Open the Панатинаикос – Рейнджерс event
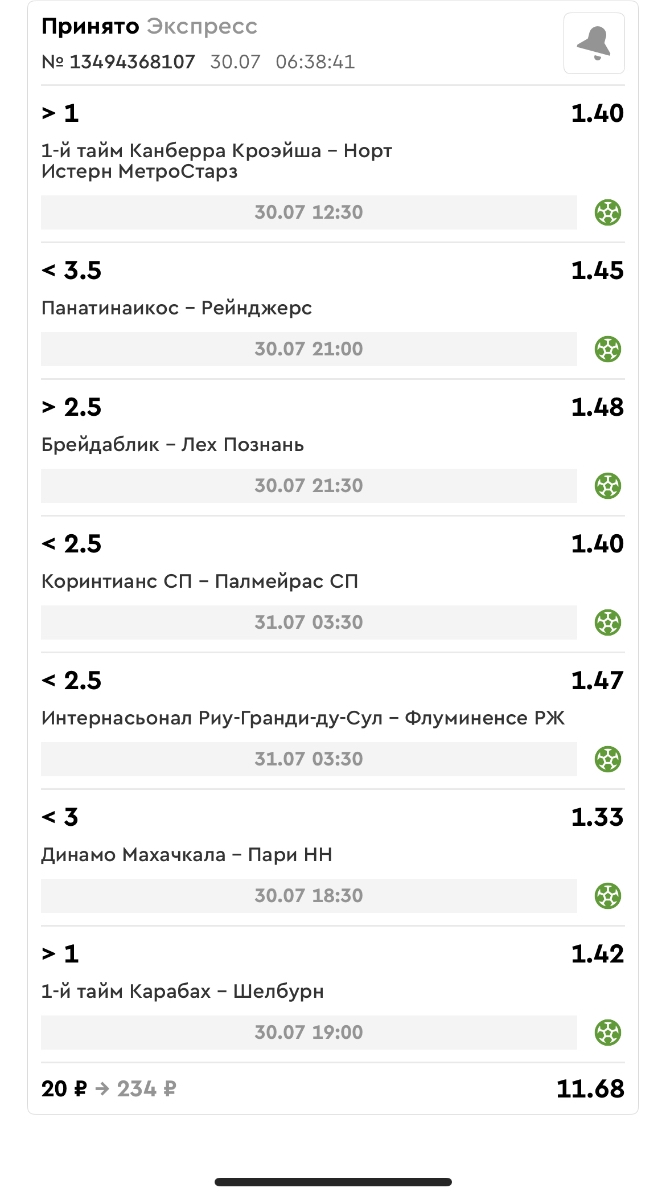The width and height of the screenshot is (666, 1200). point(177,308)
